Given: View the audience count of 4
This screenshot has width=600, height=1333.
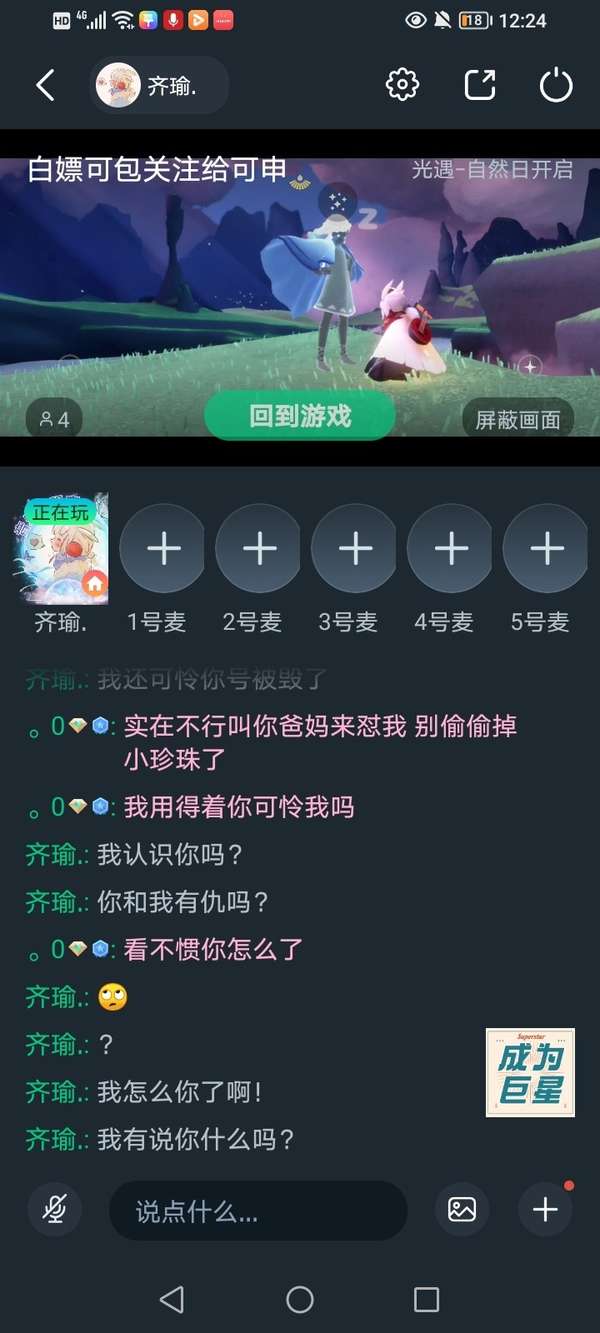Looking at the screenshot, I should click(54, 420).
